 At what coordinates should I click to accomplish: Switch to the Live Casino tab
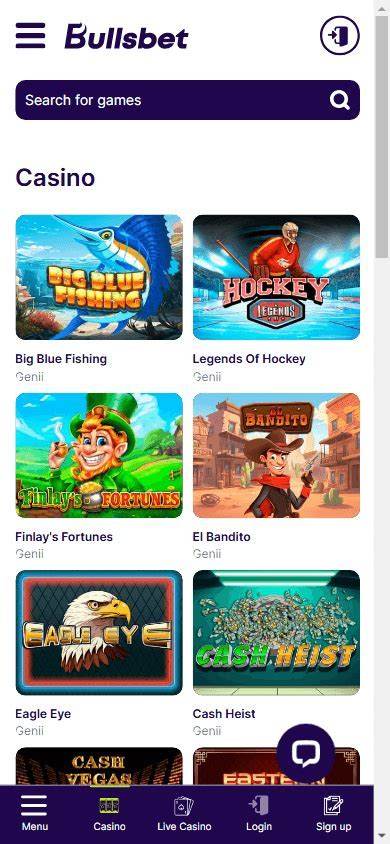[184, 814]
